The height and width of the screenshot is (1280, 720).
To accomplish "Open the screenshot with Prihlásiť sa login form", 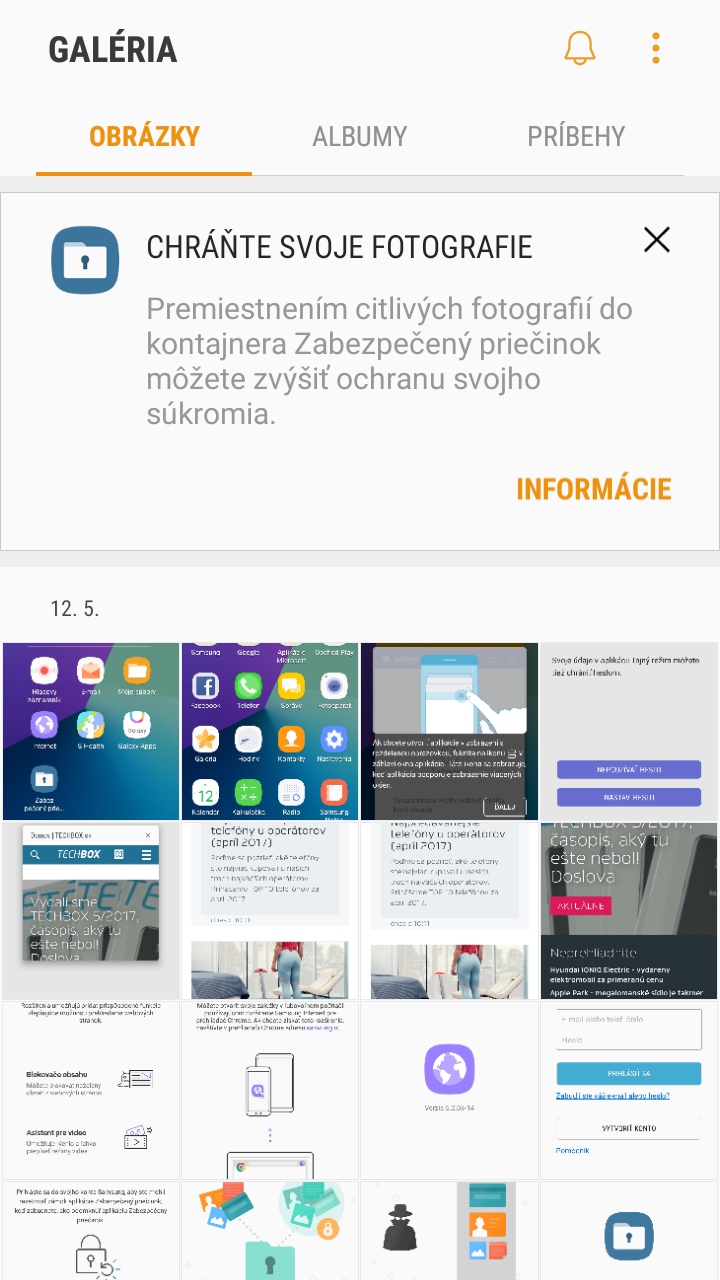I will click(x=629, y=1090).
